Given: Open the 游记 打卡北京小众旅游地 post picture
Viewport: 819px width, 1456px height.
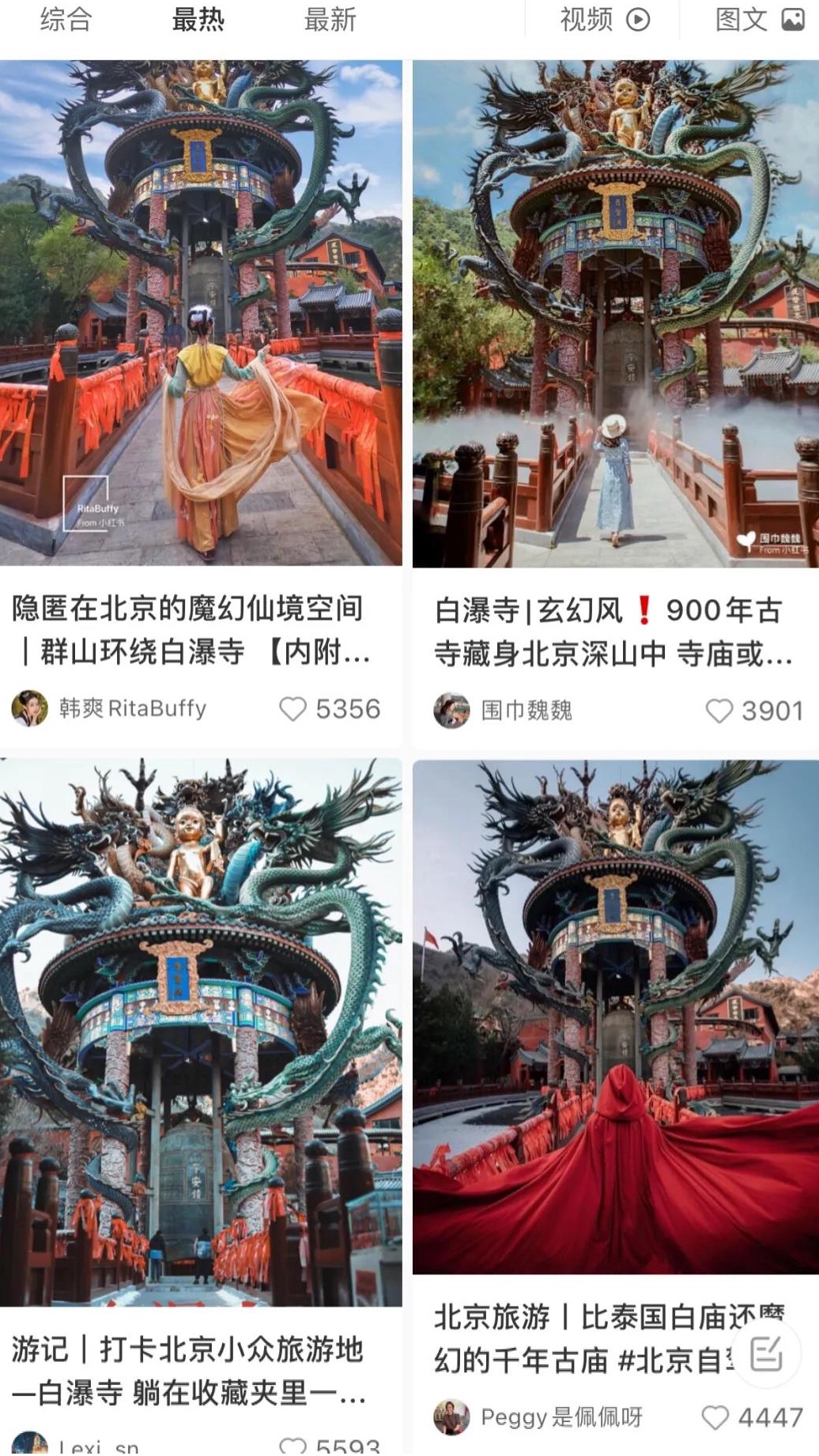Looking at the screenshot, I should (201, 1032).
